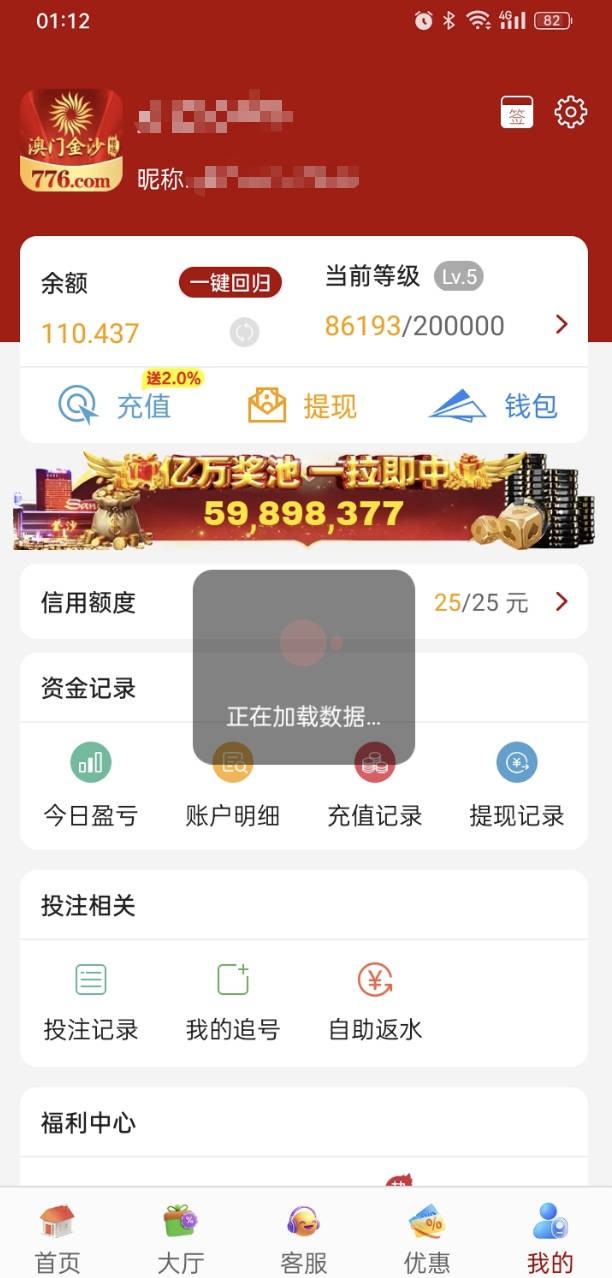
Task: Switch to the 优惠 tab
Action: click(x=427, y=1238)
